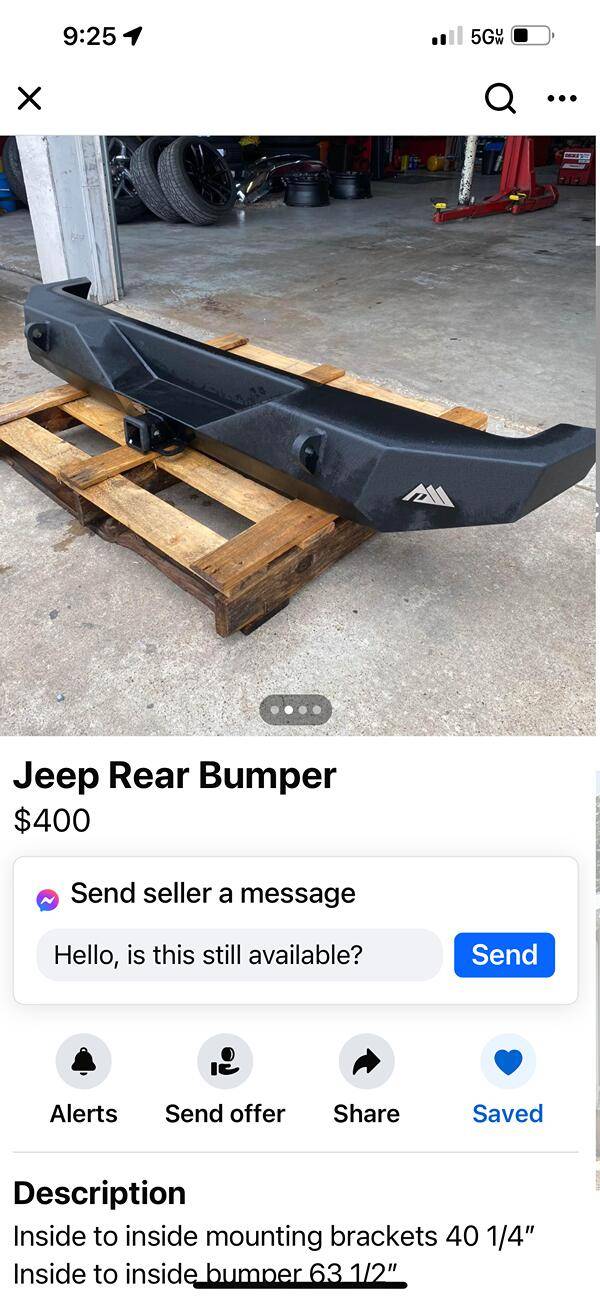The width and height of the screenshot is (600, 1300).
Task: Tap the photo page indicator dots
Action: (295, 710)
